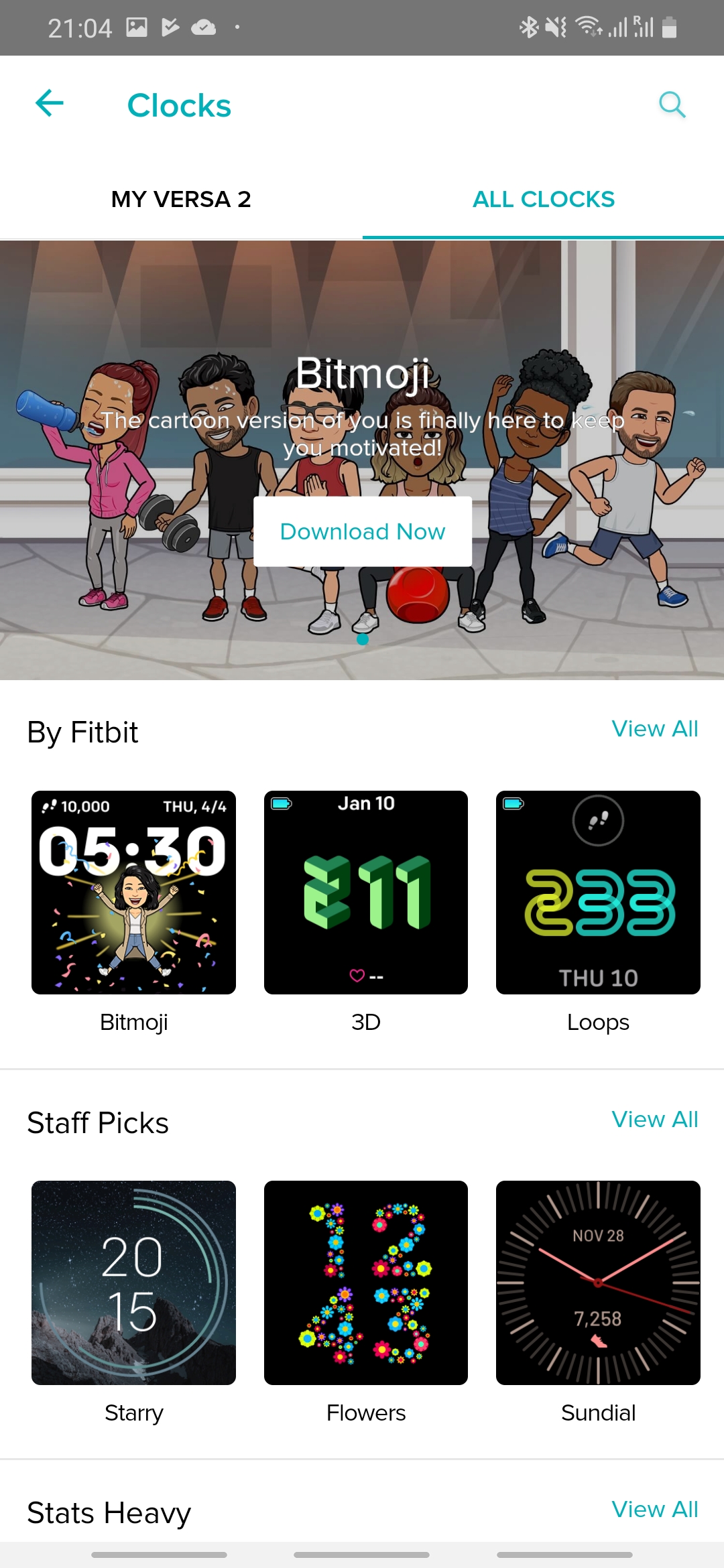Open the Sundial clock face

pyautogui.click(x=598, y=1283)
